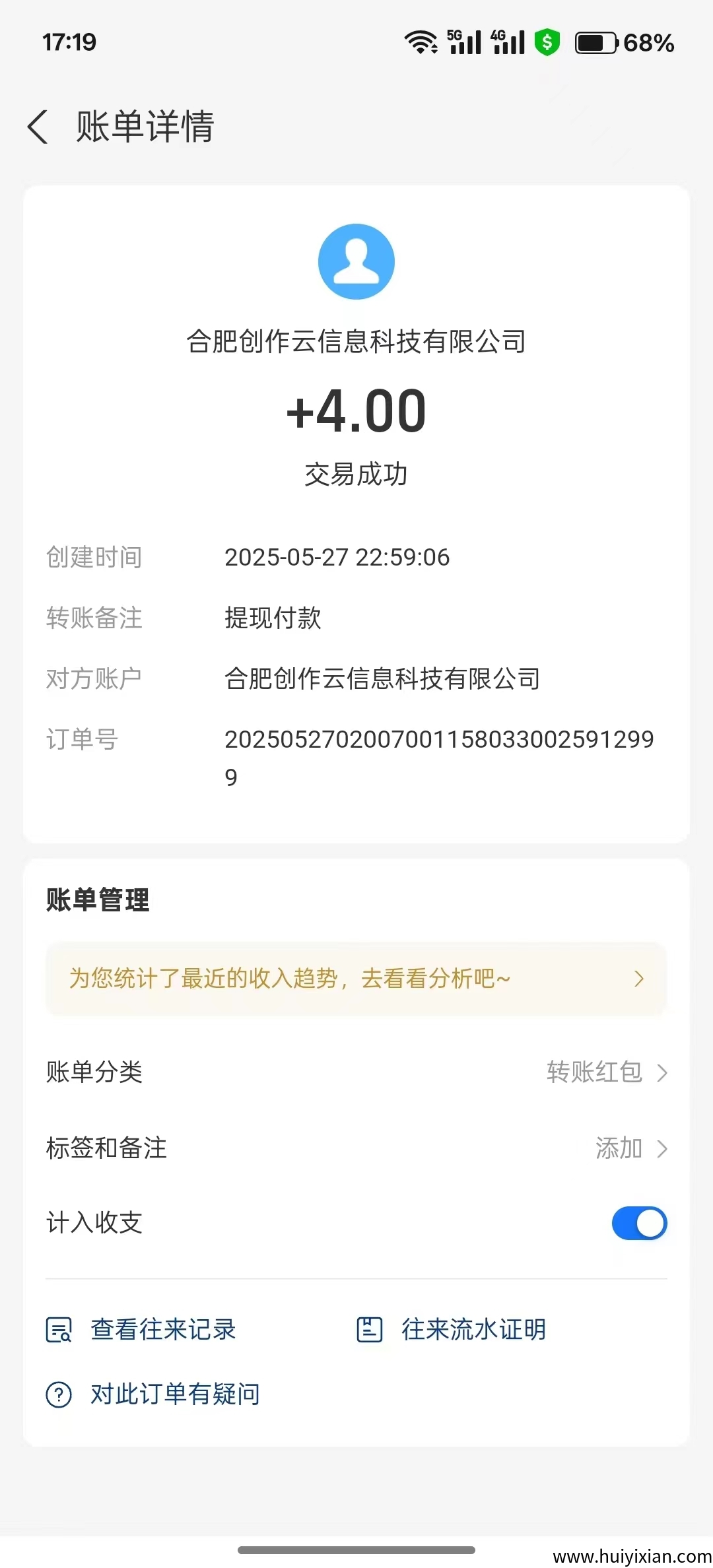Open the 合肥创作云信息科技有限公司 profile avatar
The width and height of the screenshot is (713, 1568).
click(356, 262)
